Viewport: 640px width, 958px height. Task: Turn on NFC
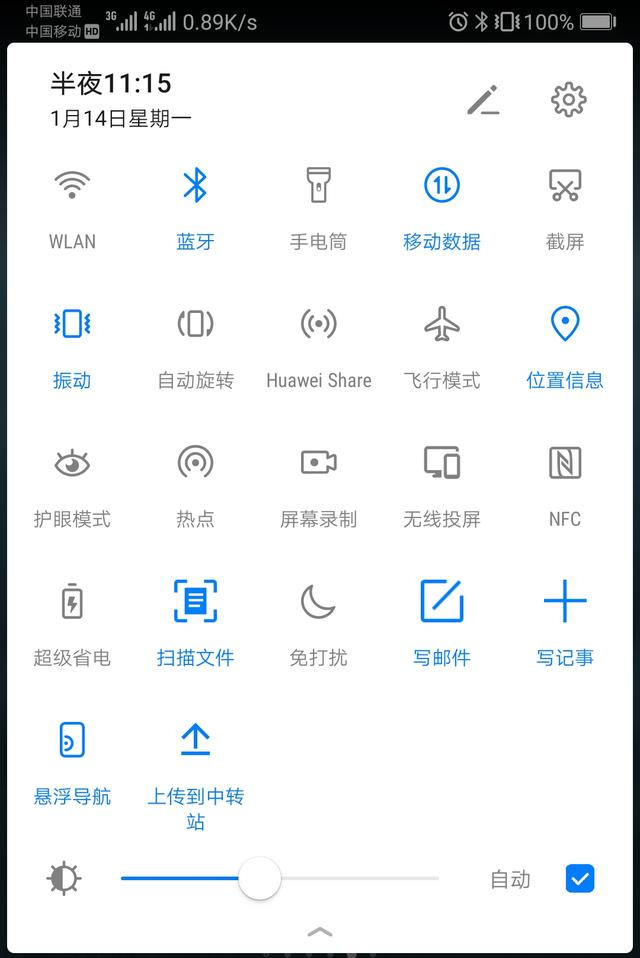(565, 463)
